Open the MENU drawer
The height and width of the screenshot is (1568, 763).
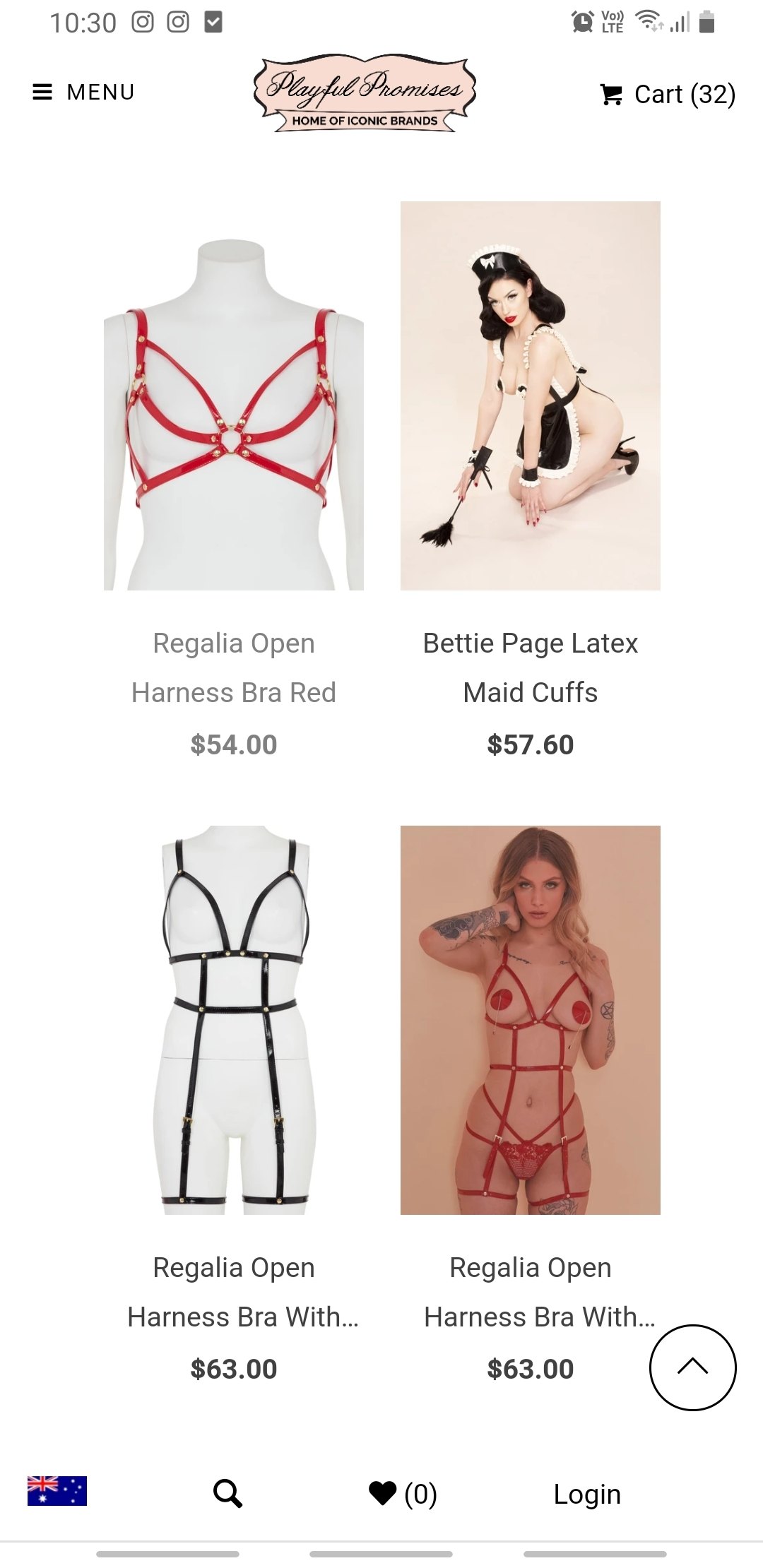(x=83, y=93)
